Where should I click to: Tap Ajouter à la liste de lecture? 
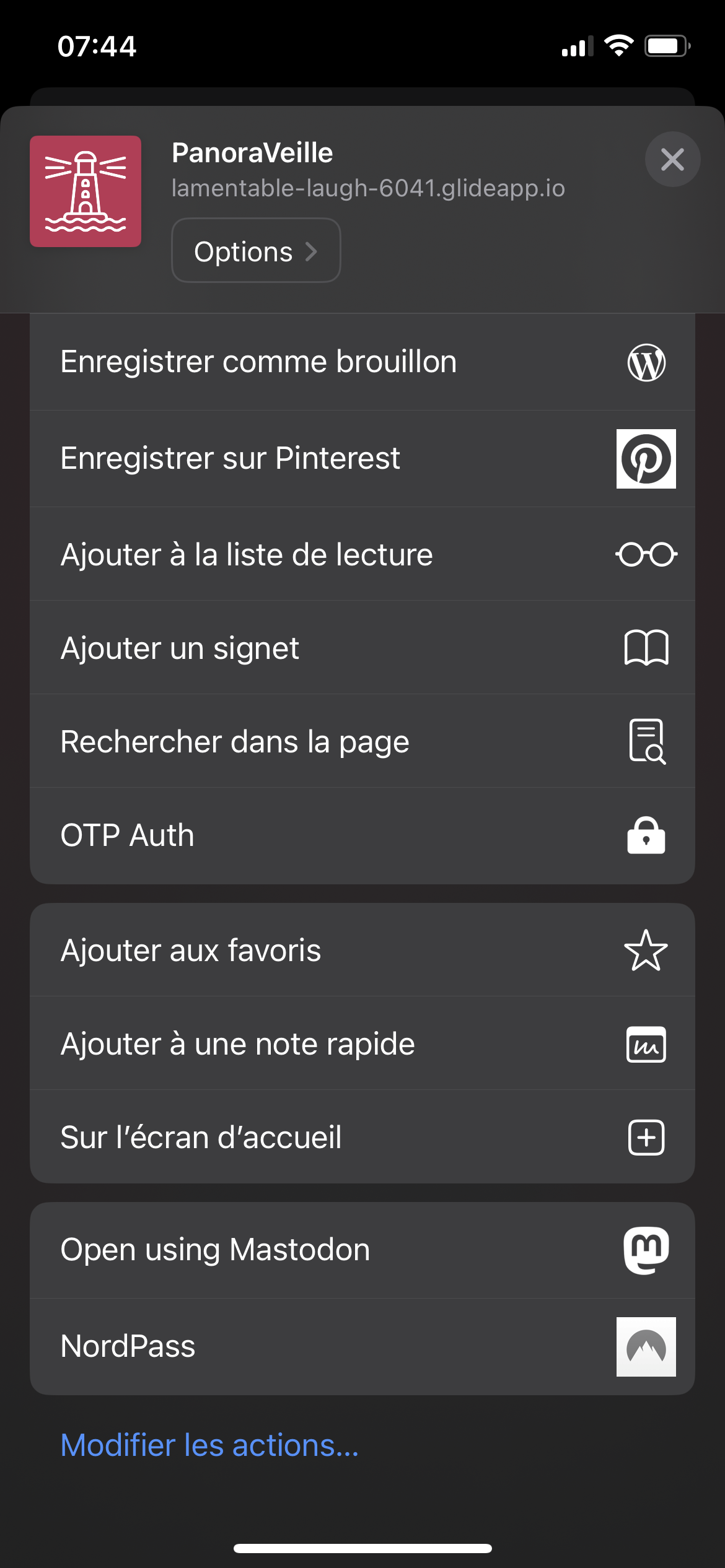click(x=362, y=554)
